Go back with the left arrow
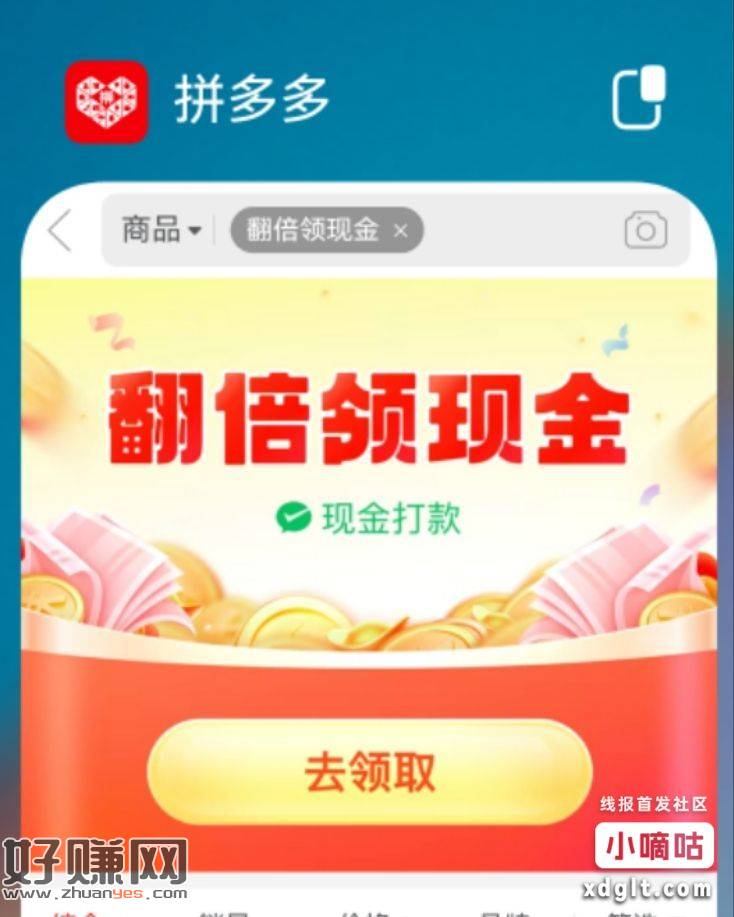This screenshot has width=734, height=917. pos(60,231)
